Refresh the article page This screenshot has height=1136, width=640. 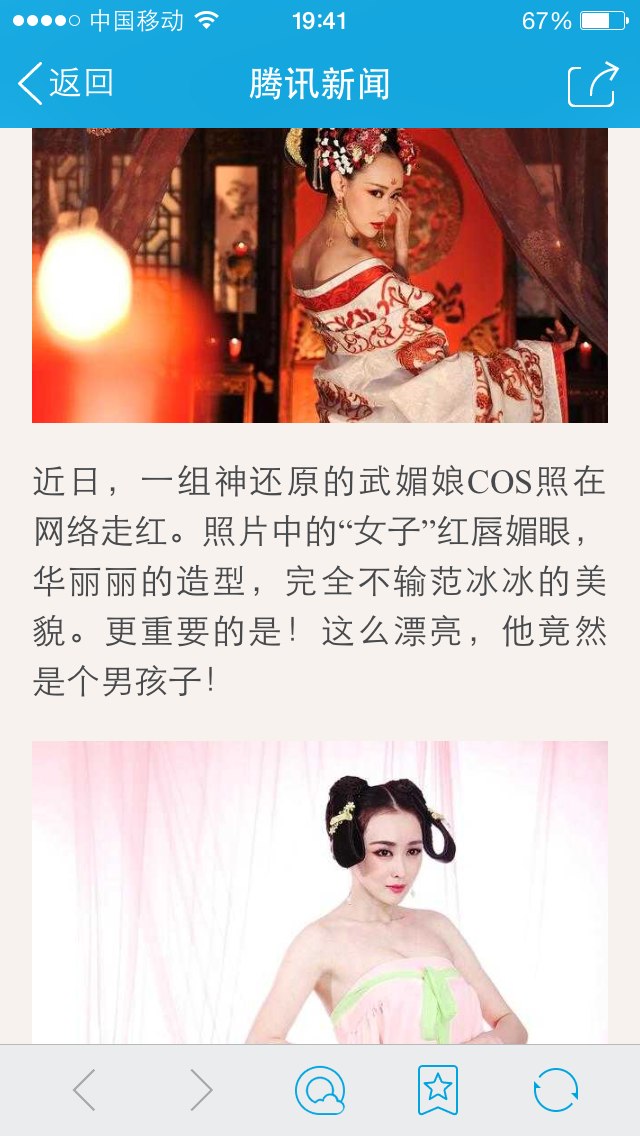click(x=555, y=1090)
